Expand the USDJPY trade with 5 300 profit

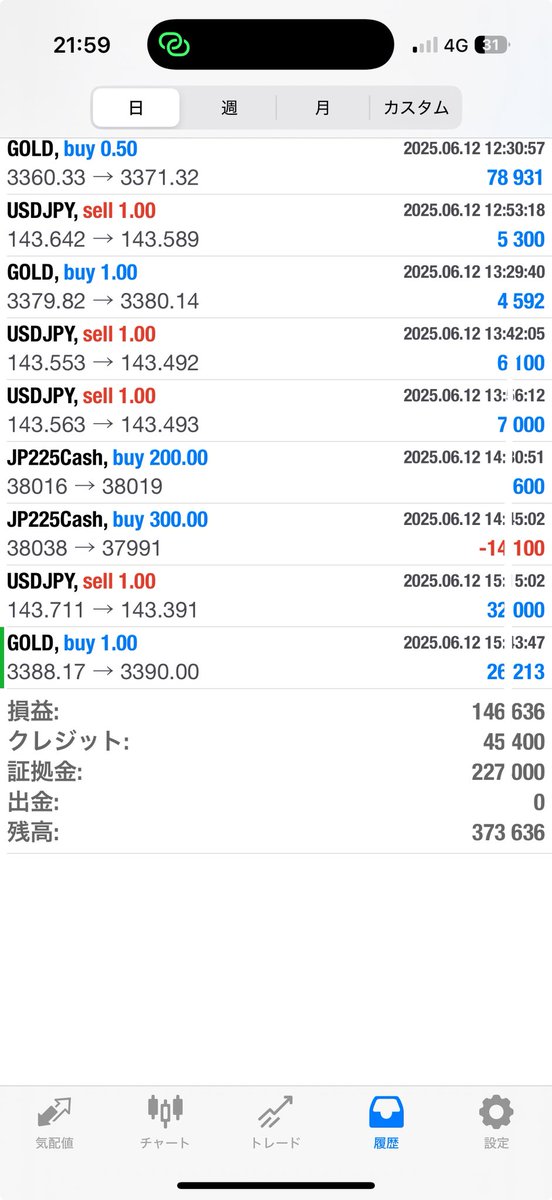tap(276, 225)
